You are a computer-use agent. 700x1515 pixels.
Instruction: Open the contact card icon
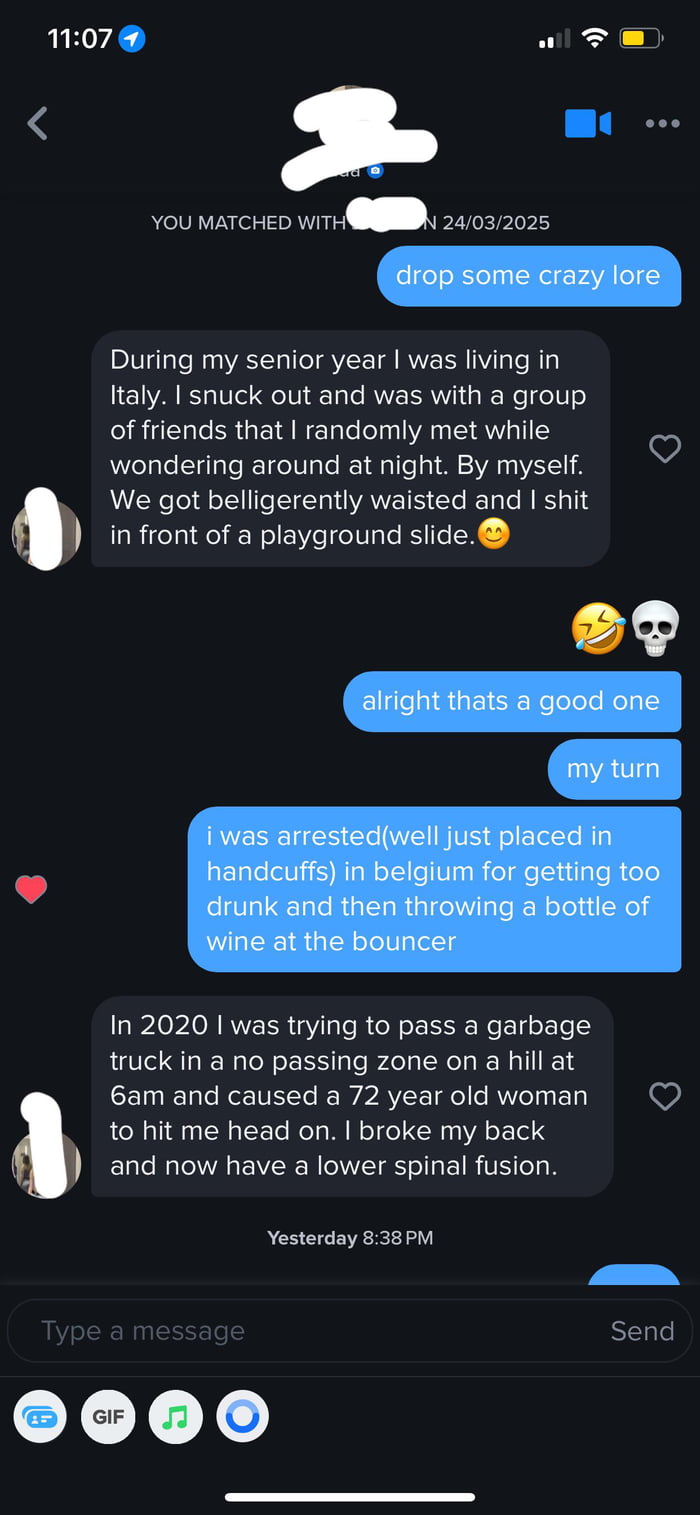41,1417
